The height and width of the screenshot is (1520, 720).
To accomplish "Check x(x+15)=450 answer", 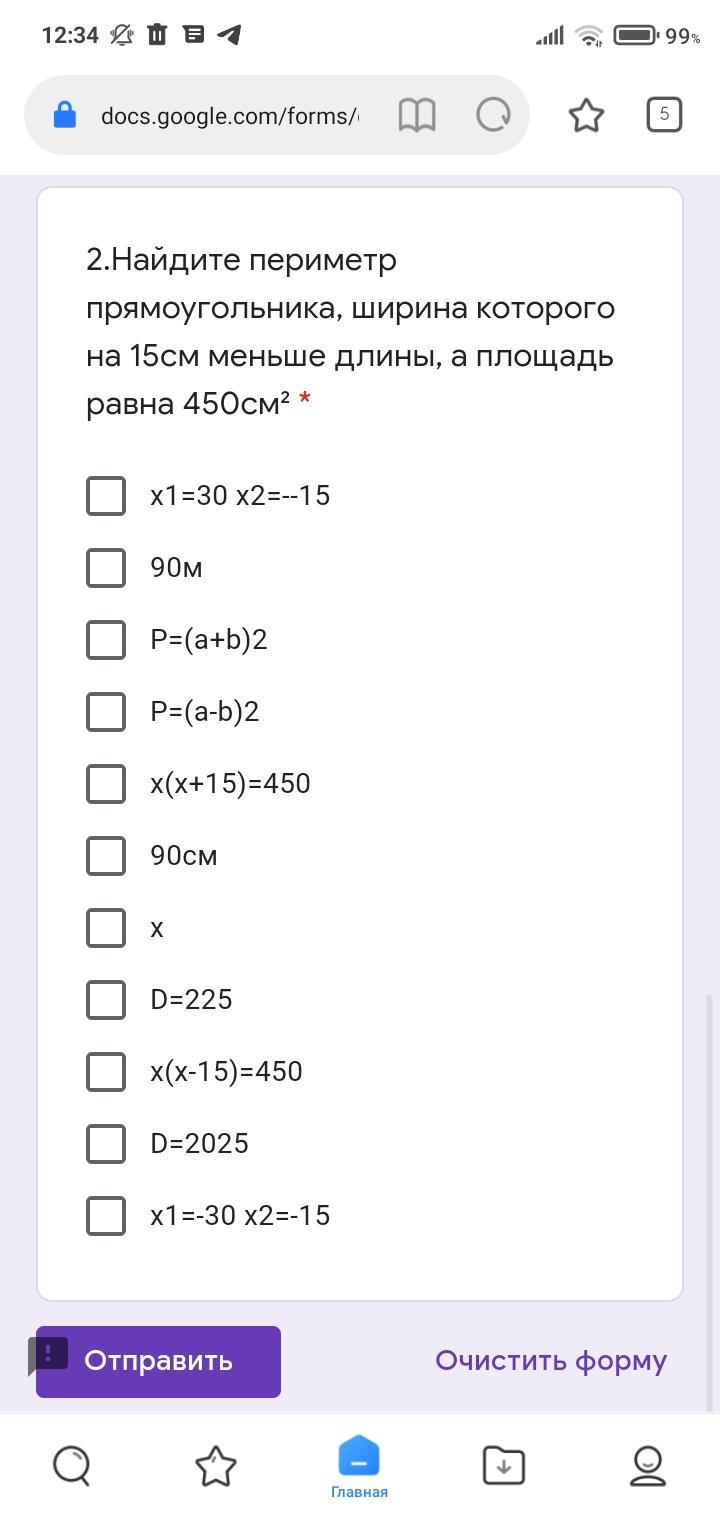I will 106,784.
